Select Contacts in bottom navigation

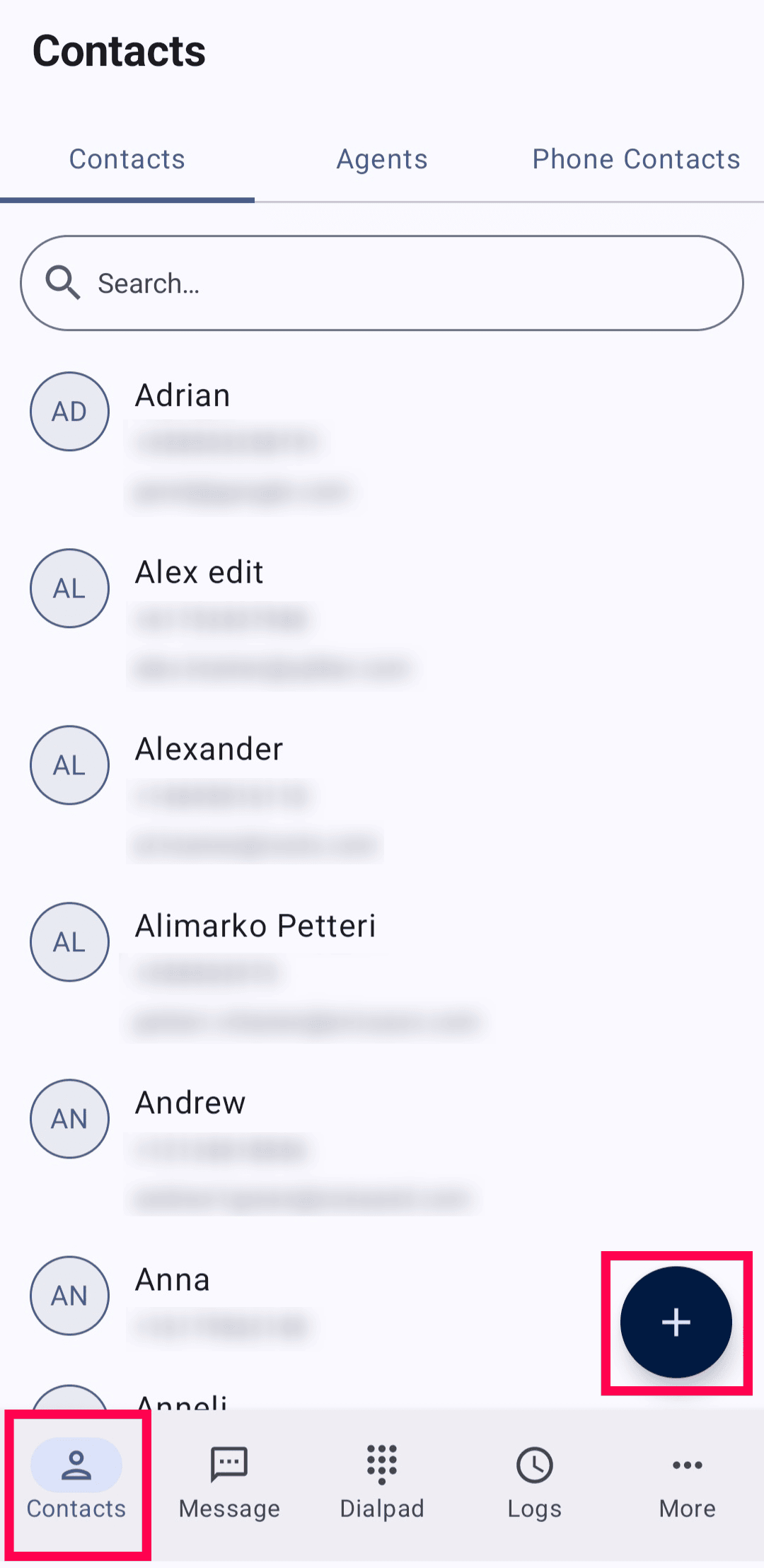(x=76, y=1483)
